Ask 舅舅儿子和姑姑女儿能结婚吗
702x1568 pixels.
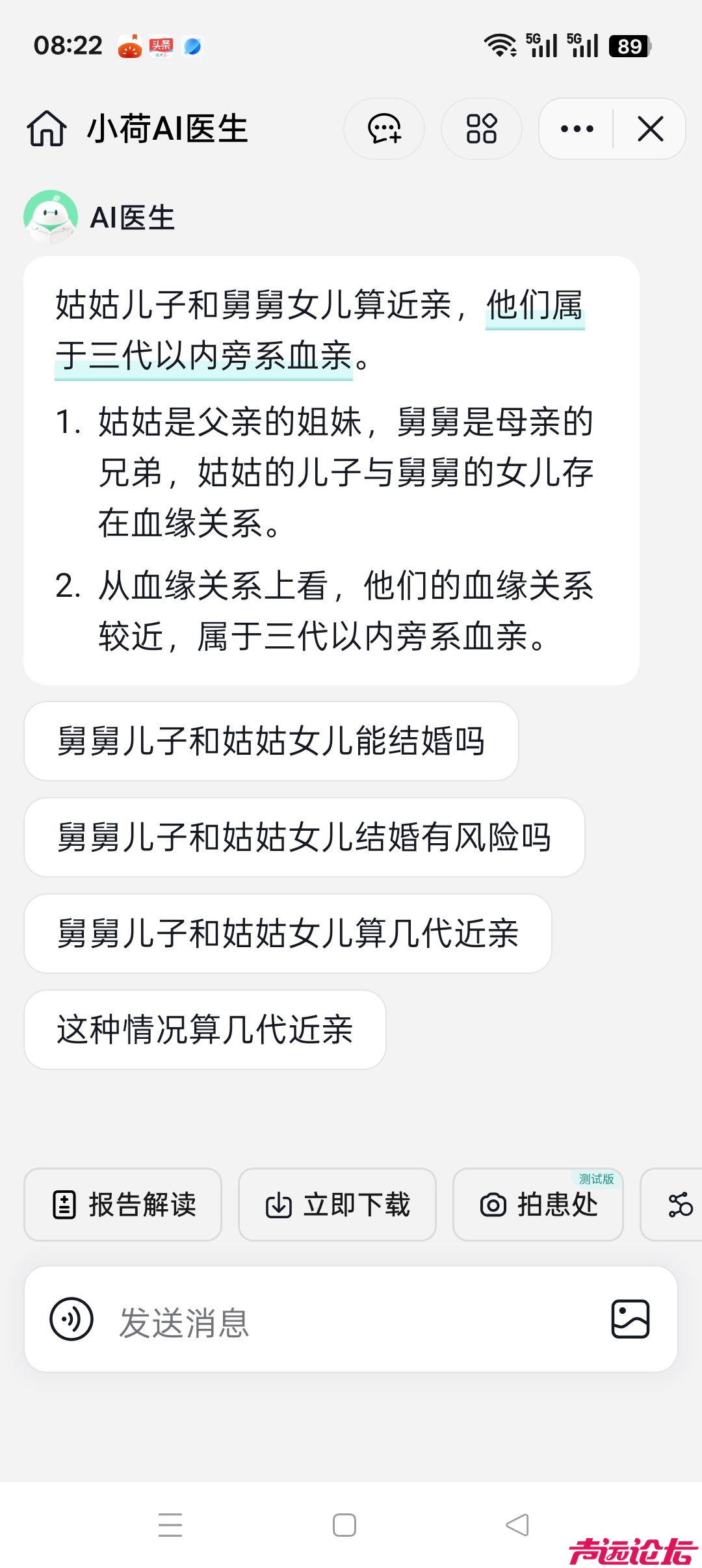click(270, 741)
